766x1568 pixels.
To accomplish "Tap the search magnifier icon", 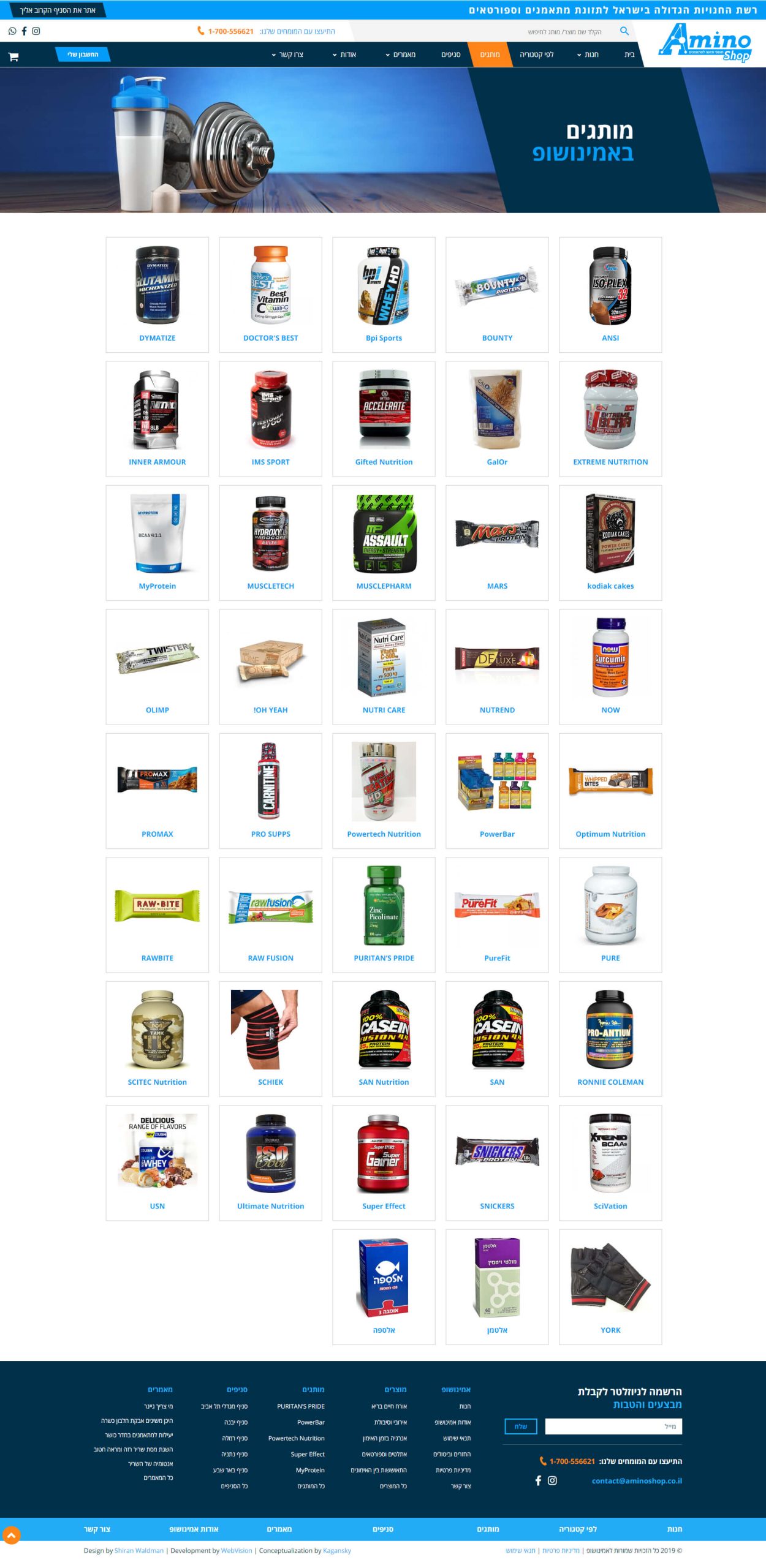I will click(x=624, y=31).
